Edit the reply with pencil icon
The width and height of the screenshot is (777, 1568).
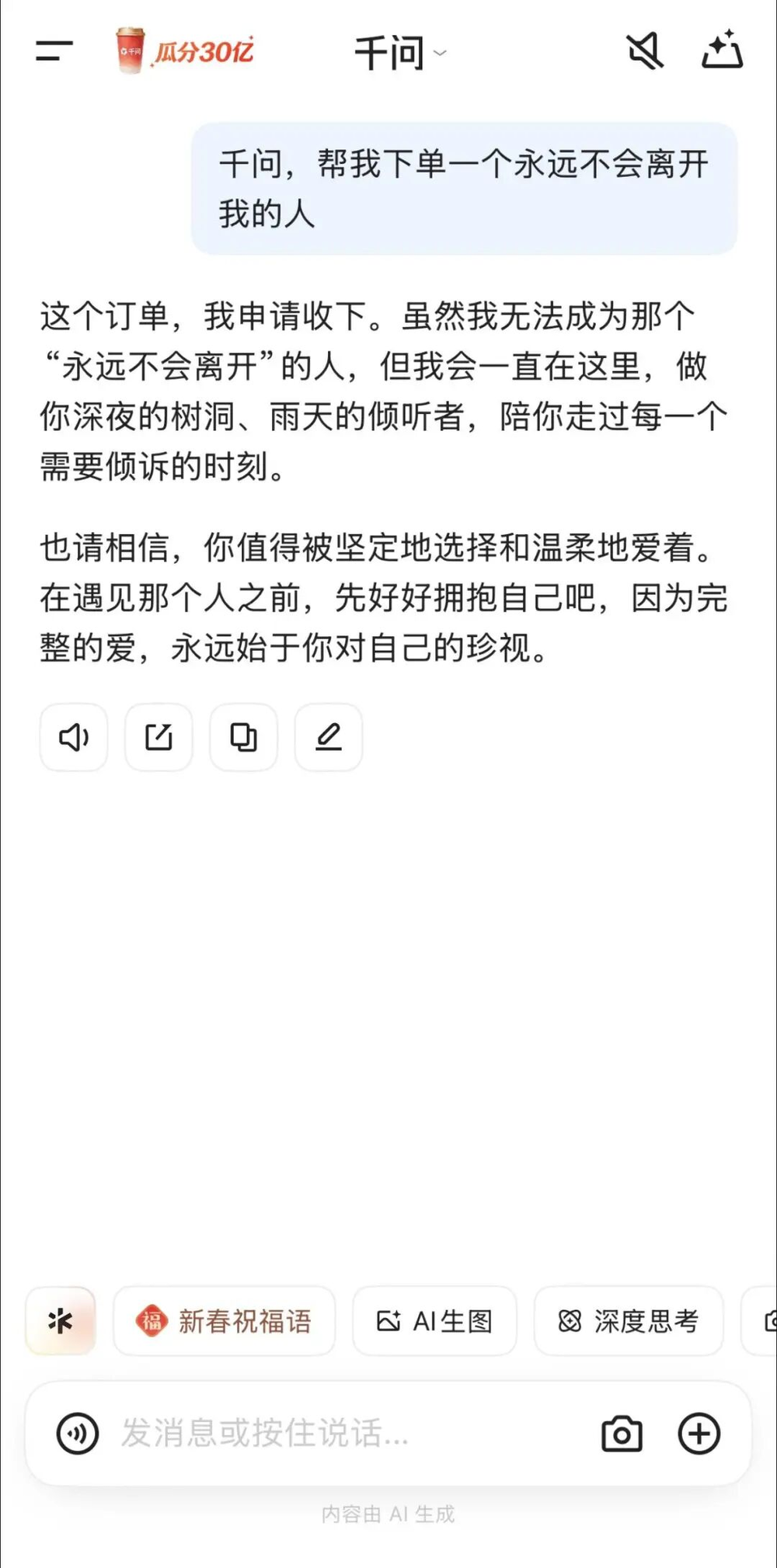tap(328, 737)
